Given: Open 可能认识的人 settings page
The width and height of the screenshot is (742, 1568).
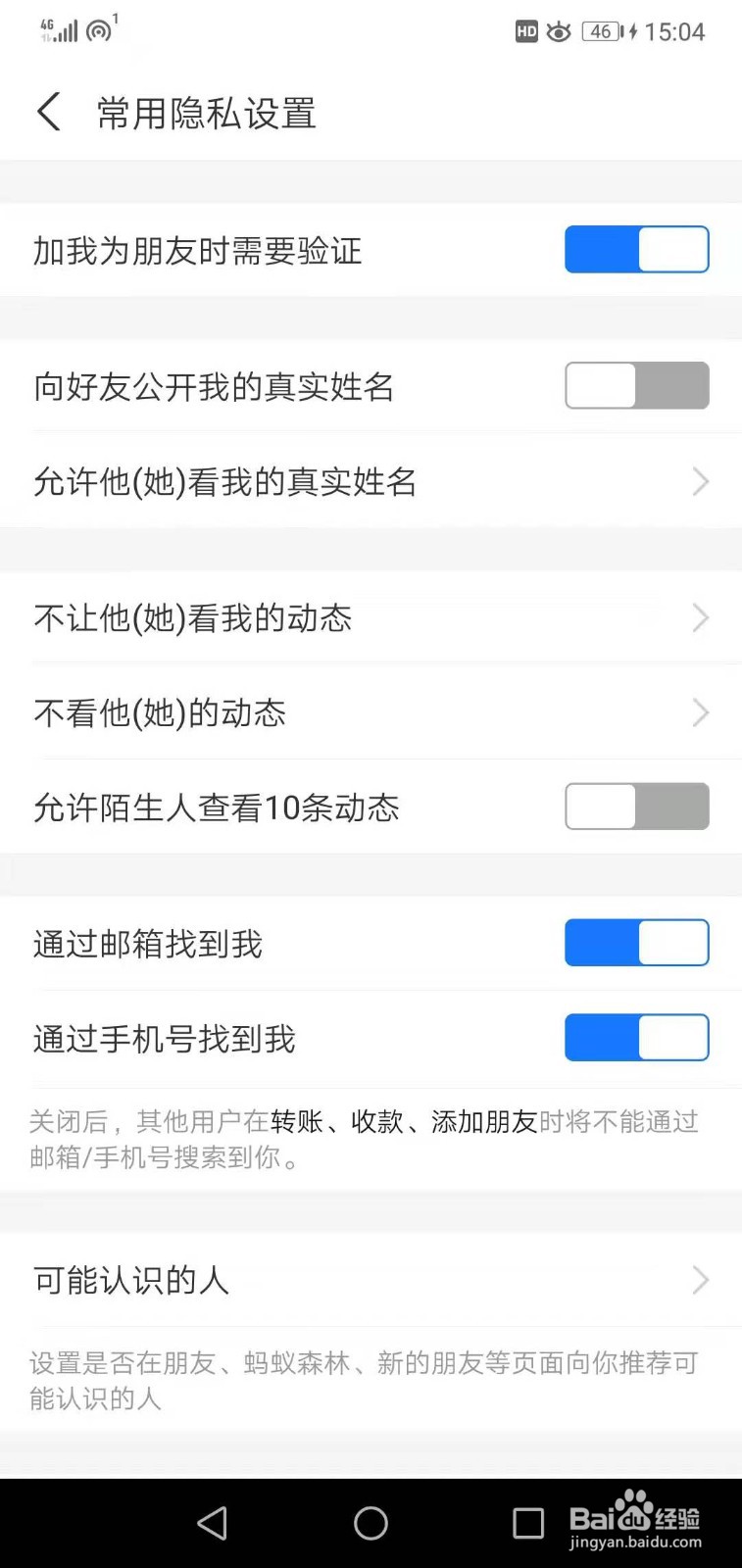Looking at the screenshot, I should (371, 1281).
